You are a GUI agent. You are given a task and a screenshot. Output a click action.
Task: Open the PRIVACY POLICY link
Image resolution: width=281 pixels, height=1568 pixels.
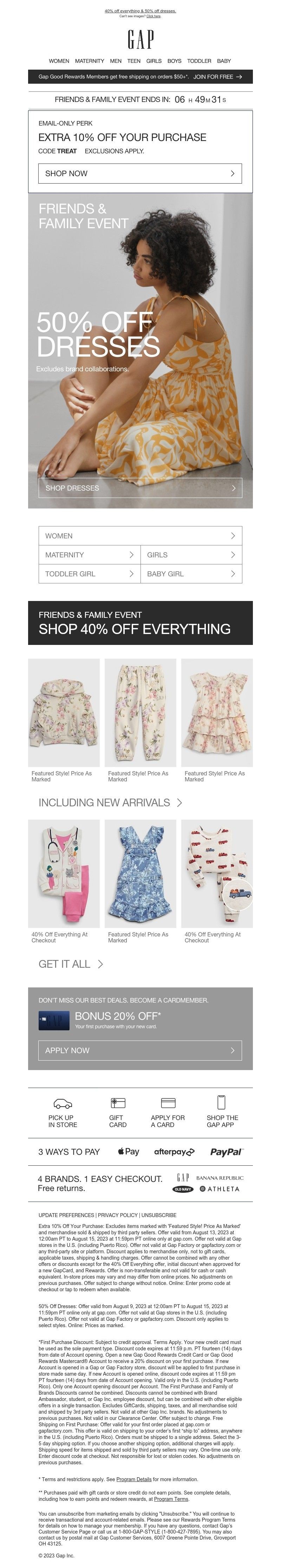tap(117, 1214)
